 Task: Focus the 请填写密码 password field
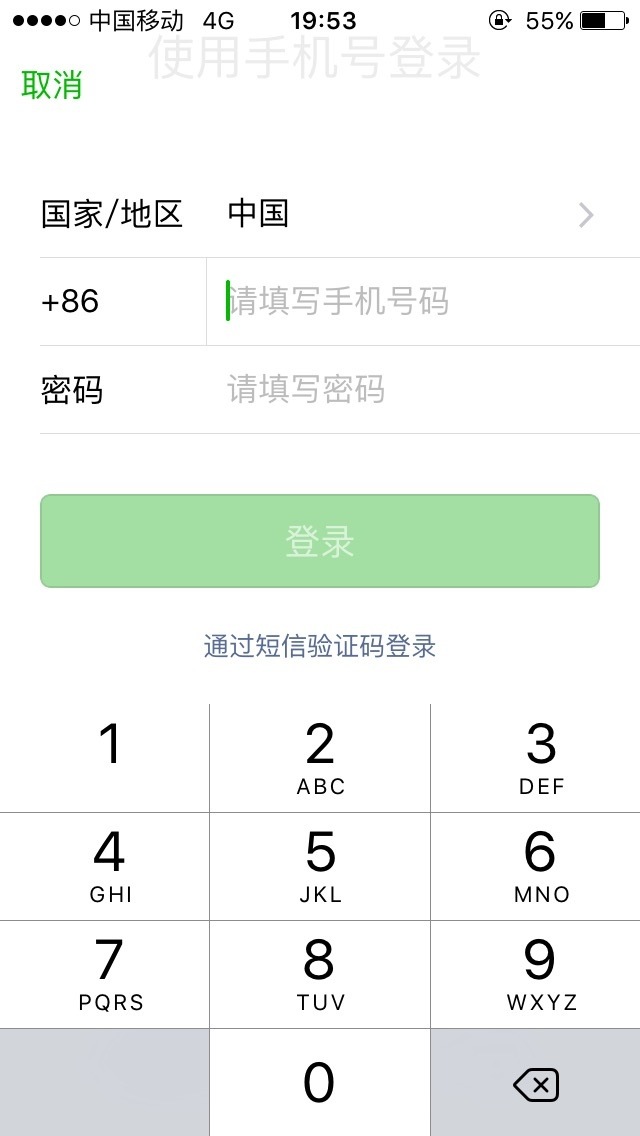tap(420, 389)
